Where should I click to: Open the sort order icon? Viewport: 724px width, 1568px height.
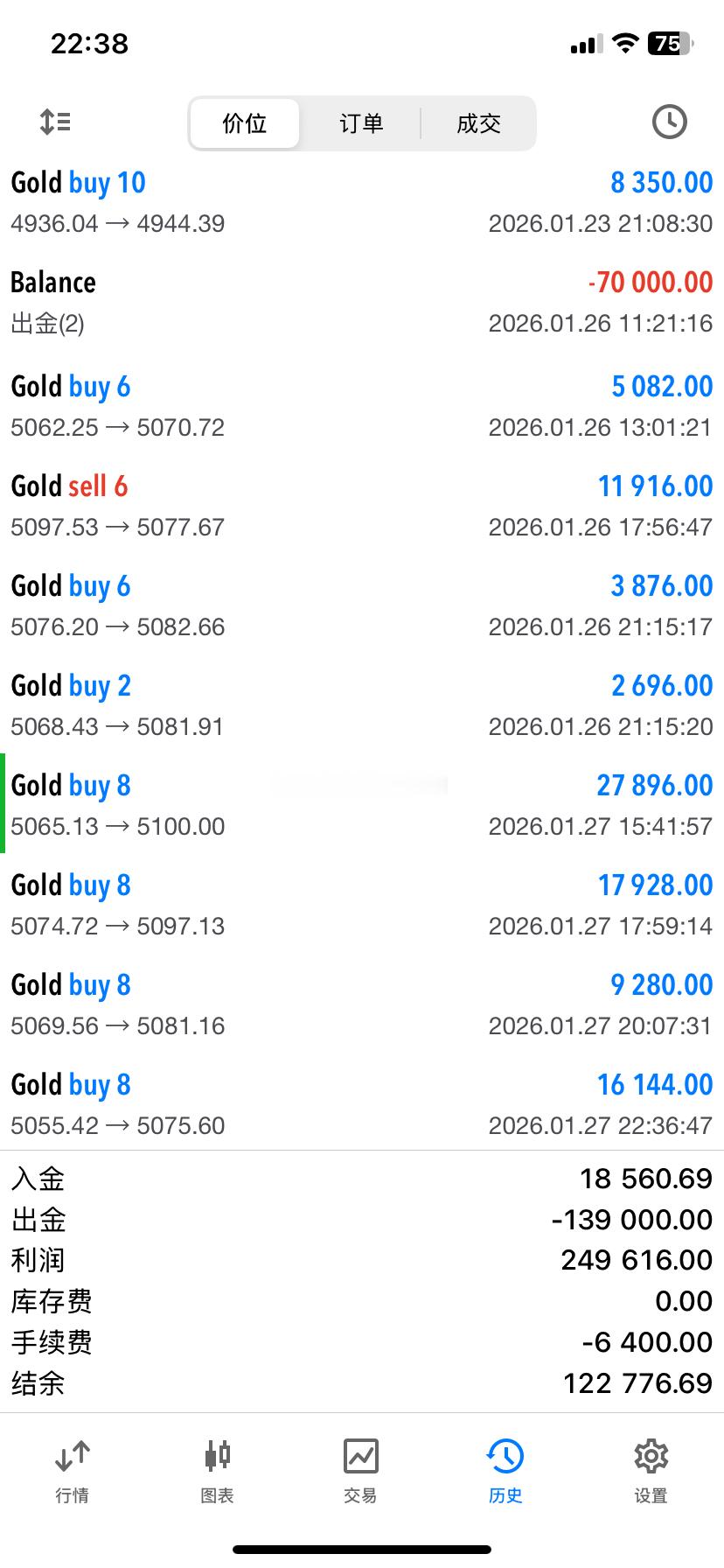(x=55, y=122)
